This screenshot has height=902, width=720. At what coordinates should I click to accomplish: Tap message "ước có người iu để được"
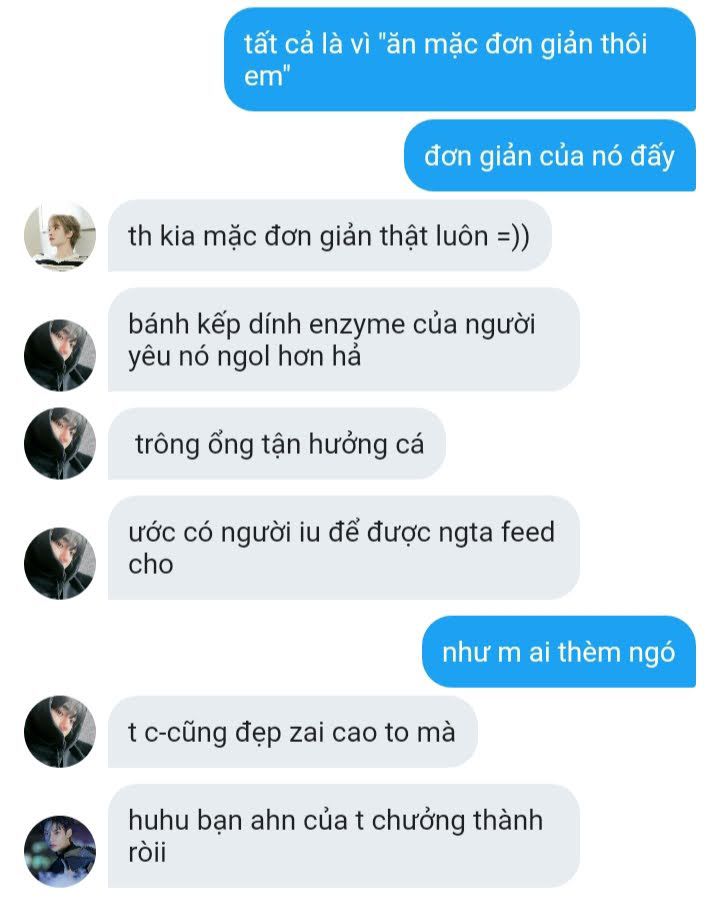343,547
